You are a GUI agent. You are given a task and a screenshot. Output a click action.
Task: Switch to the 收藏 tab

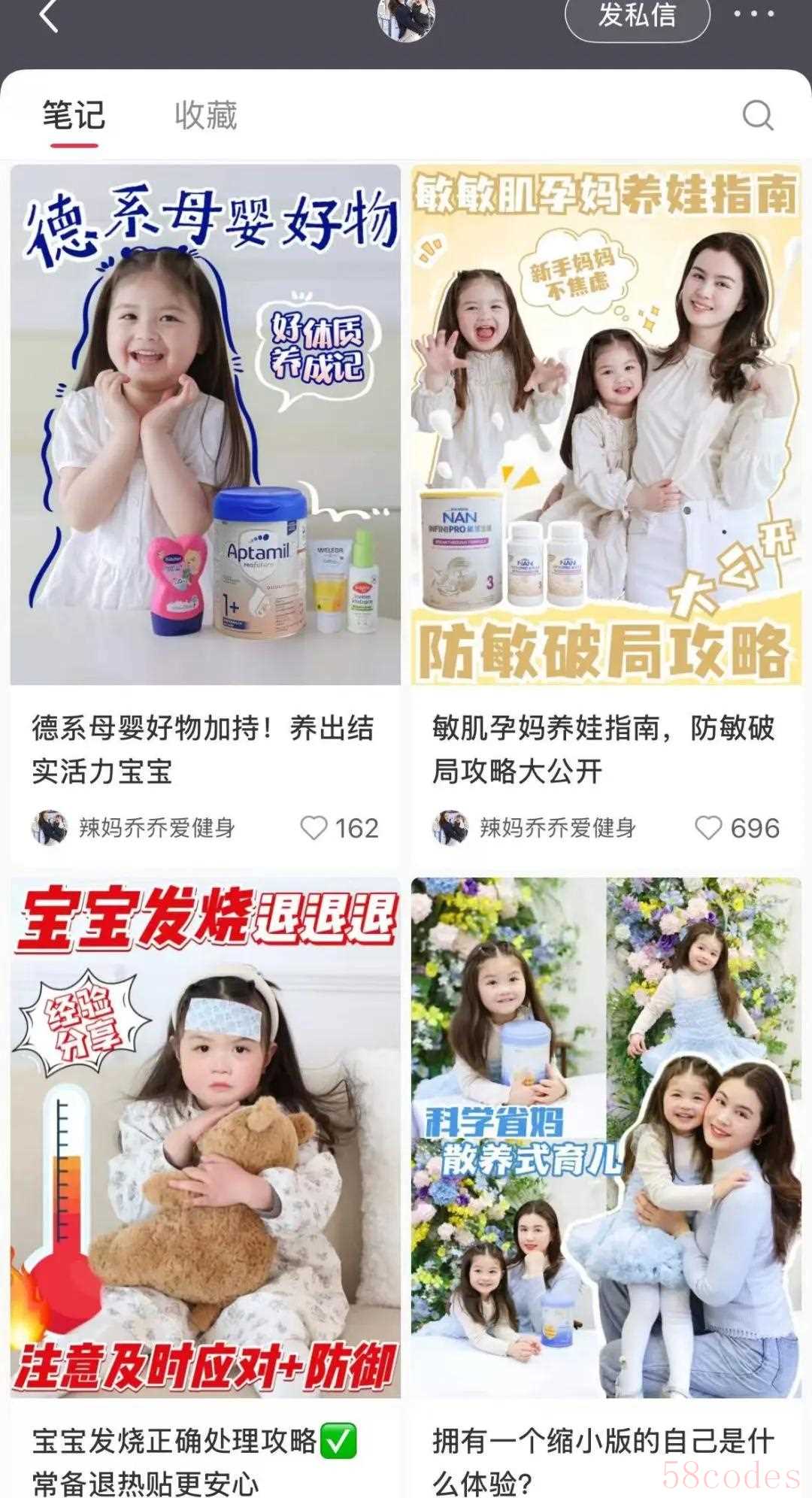(205, 116)
